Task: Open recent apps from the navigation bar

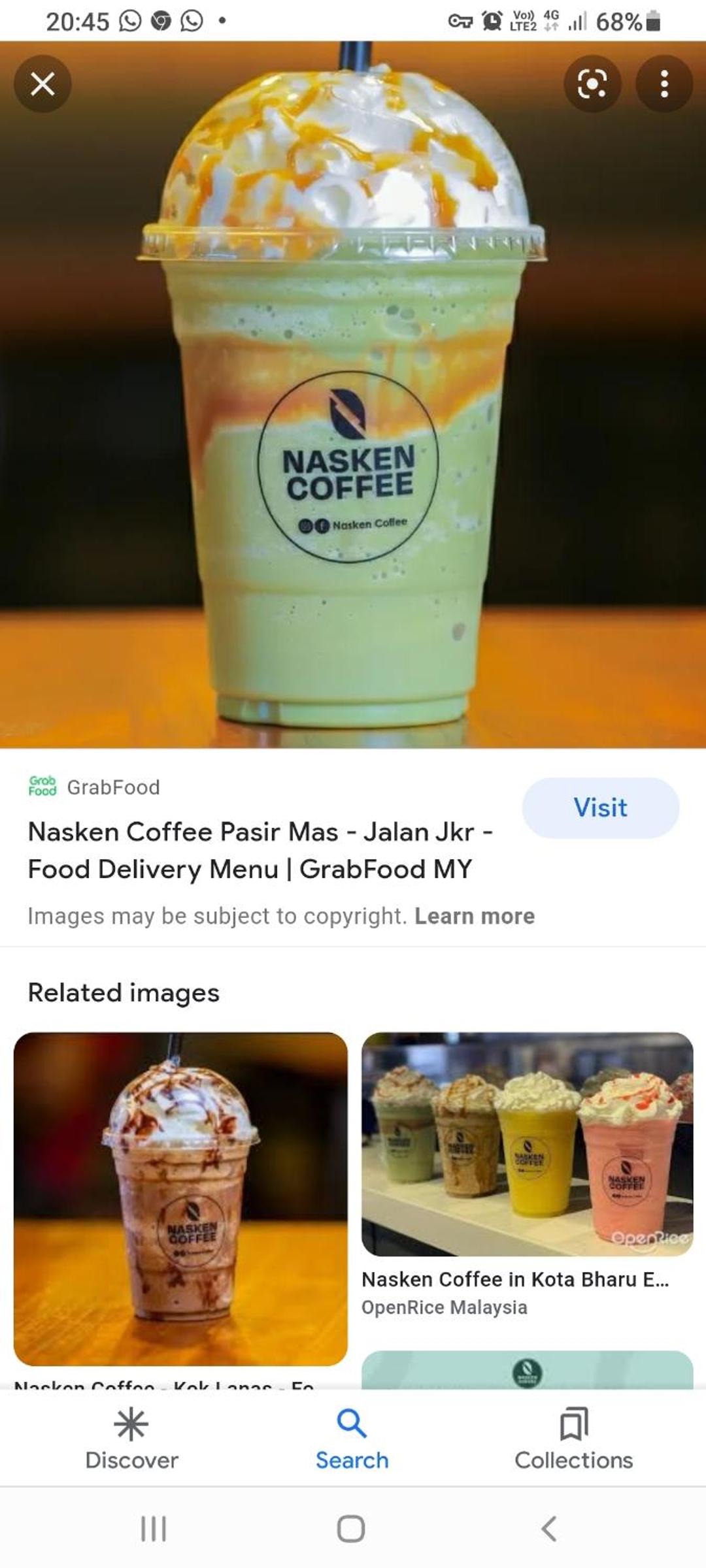Action: pyautogui.click(x=154, y=1529)
